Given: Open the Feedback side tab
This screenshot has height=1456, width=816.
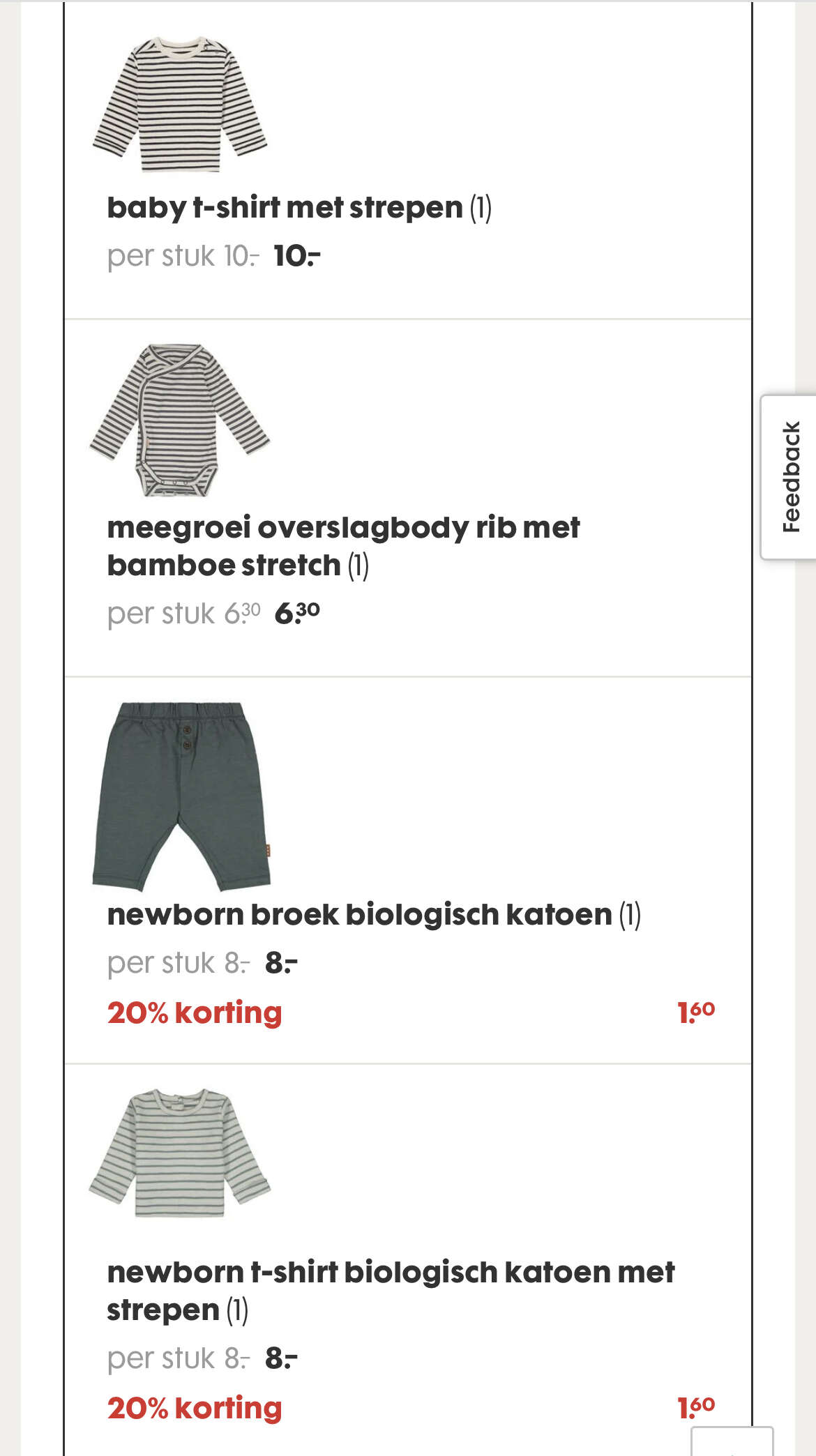Looking at the screenshot, I should 789,477.
